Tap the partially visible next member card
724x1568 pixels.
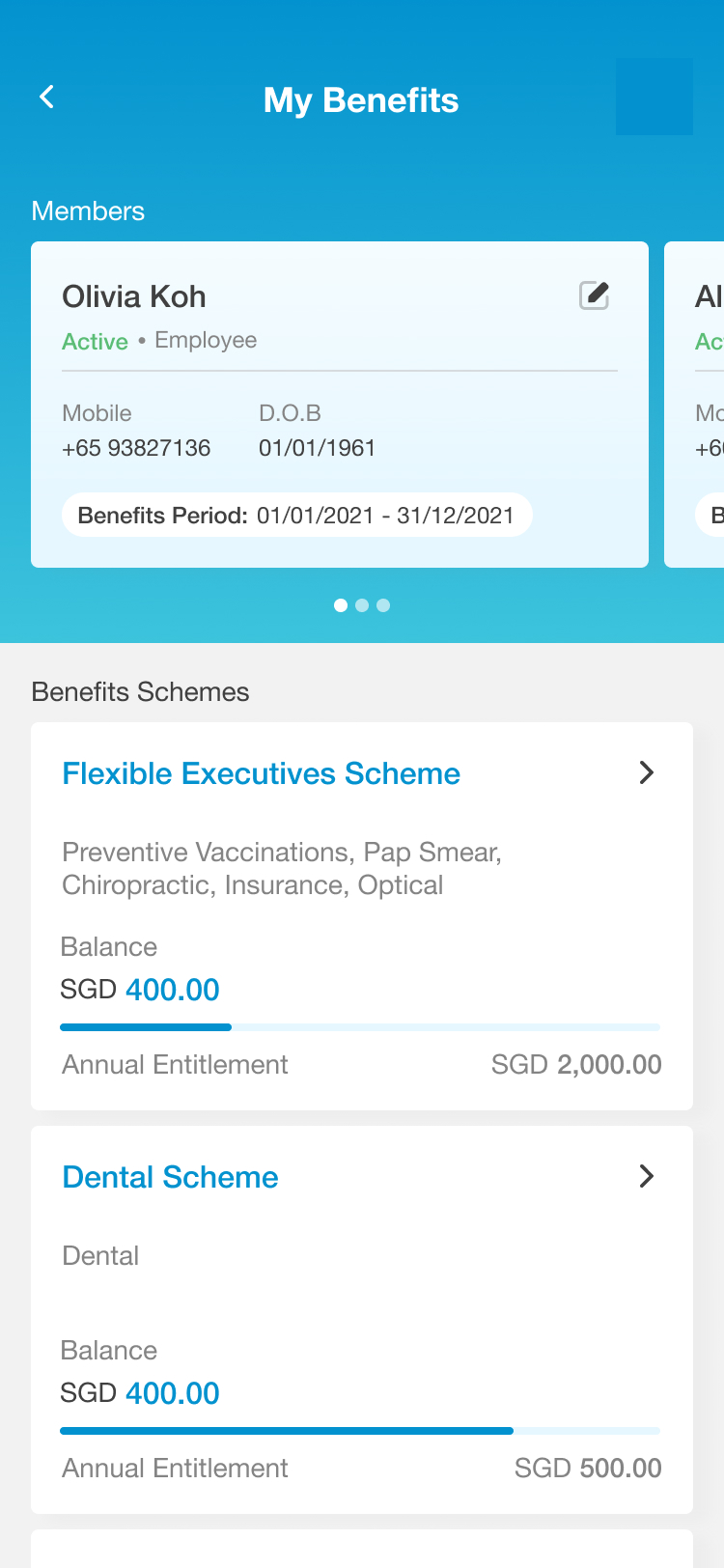(x=693, y=404)
